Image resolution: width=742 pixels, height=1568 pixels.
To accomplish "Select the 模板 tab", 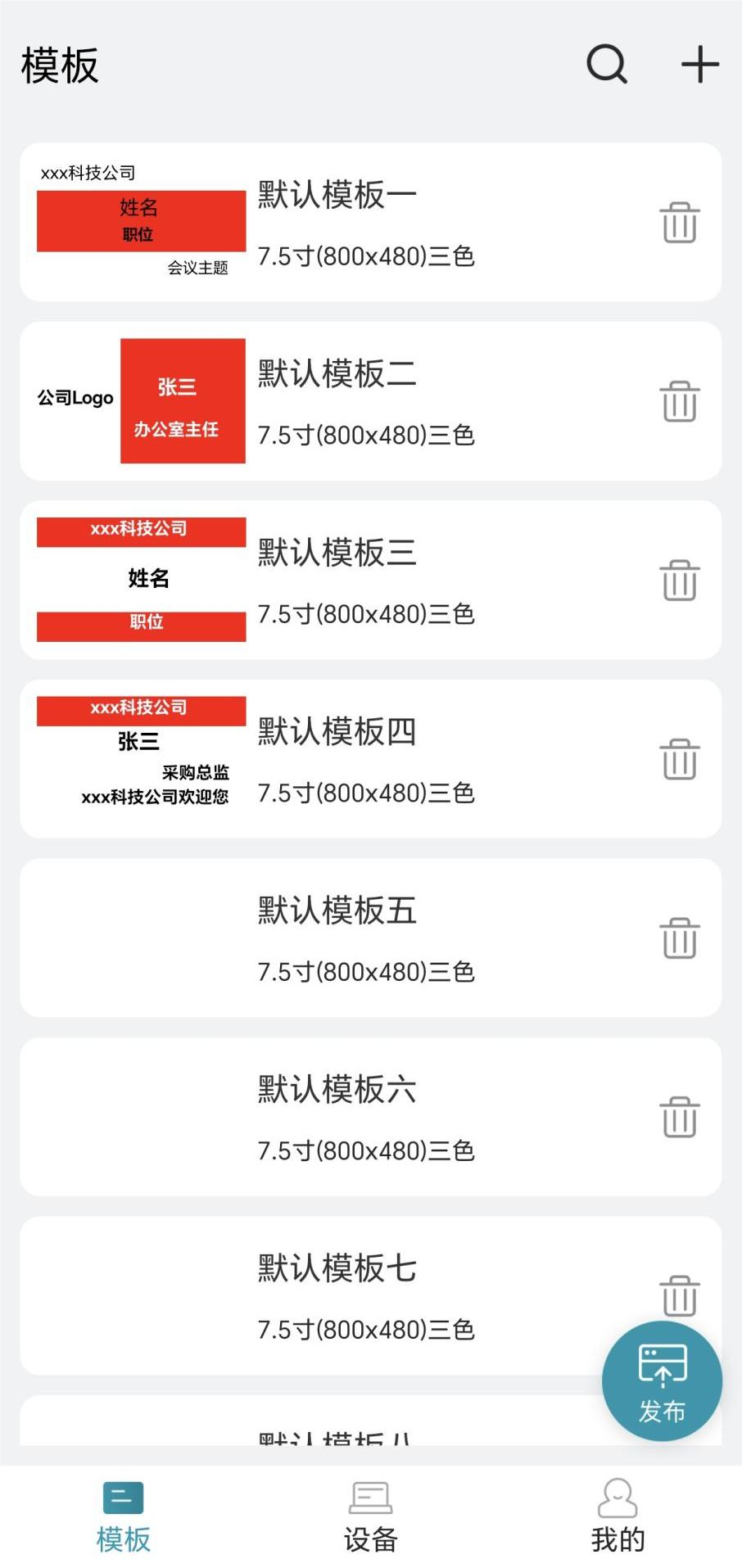I will pyautogui.click(x=124, y=1517).
